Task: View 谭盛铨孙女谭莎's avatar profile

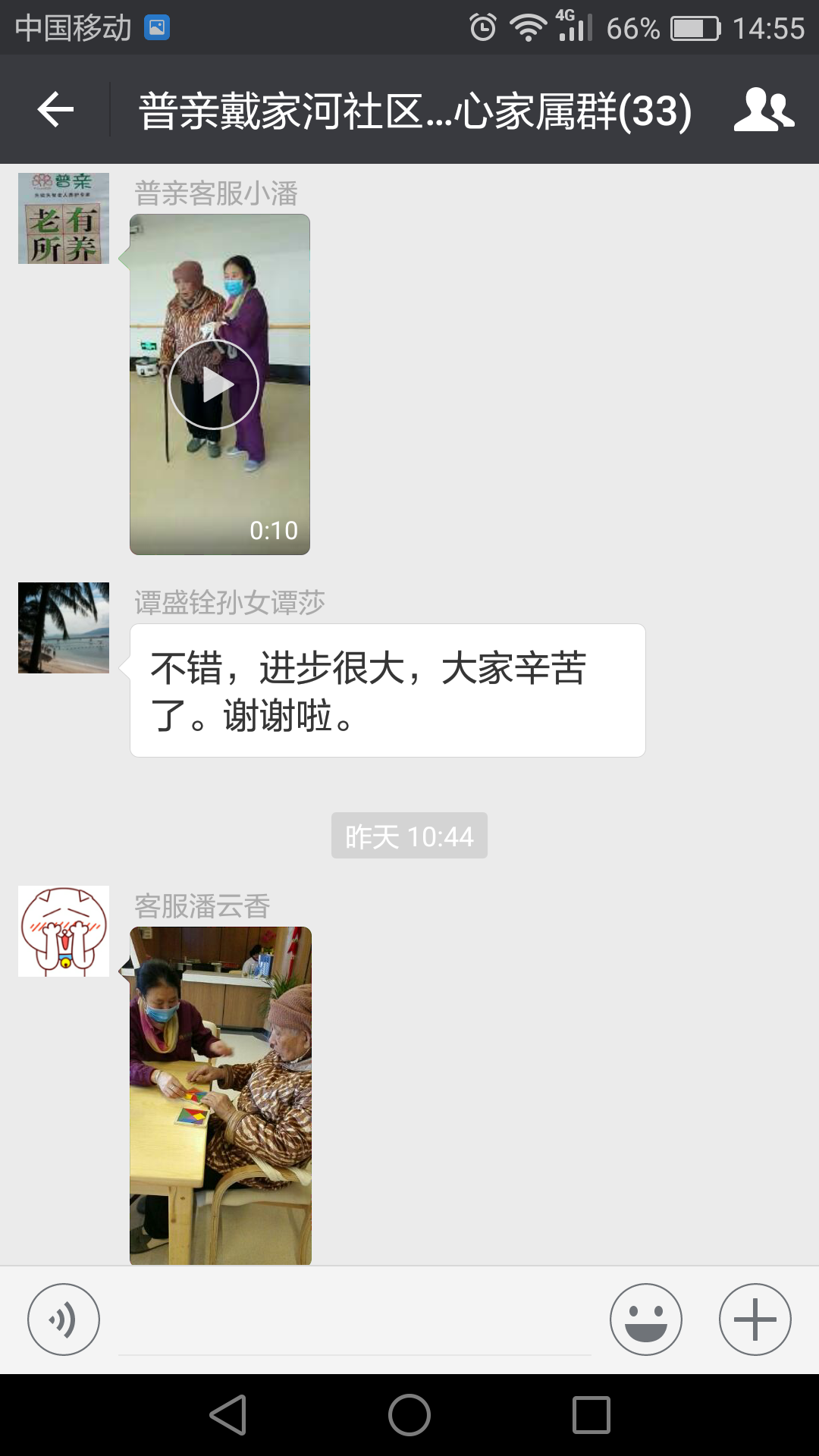Action: [64, 628]
